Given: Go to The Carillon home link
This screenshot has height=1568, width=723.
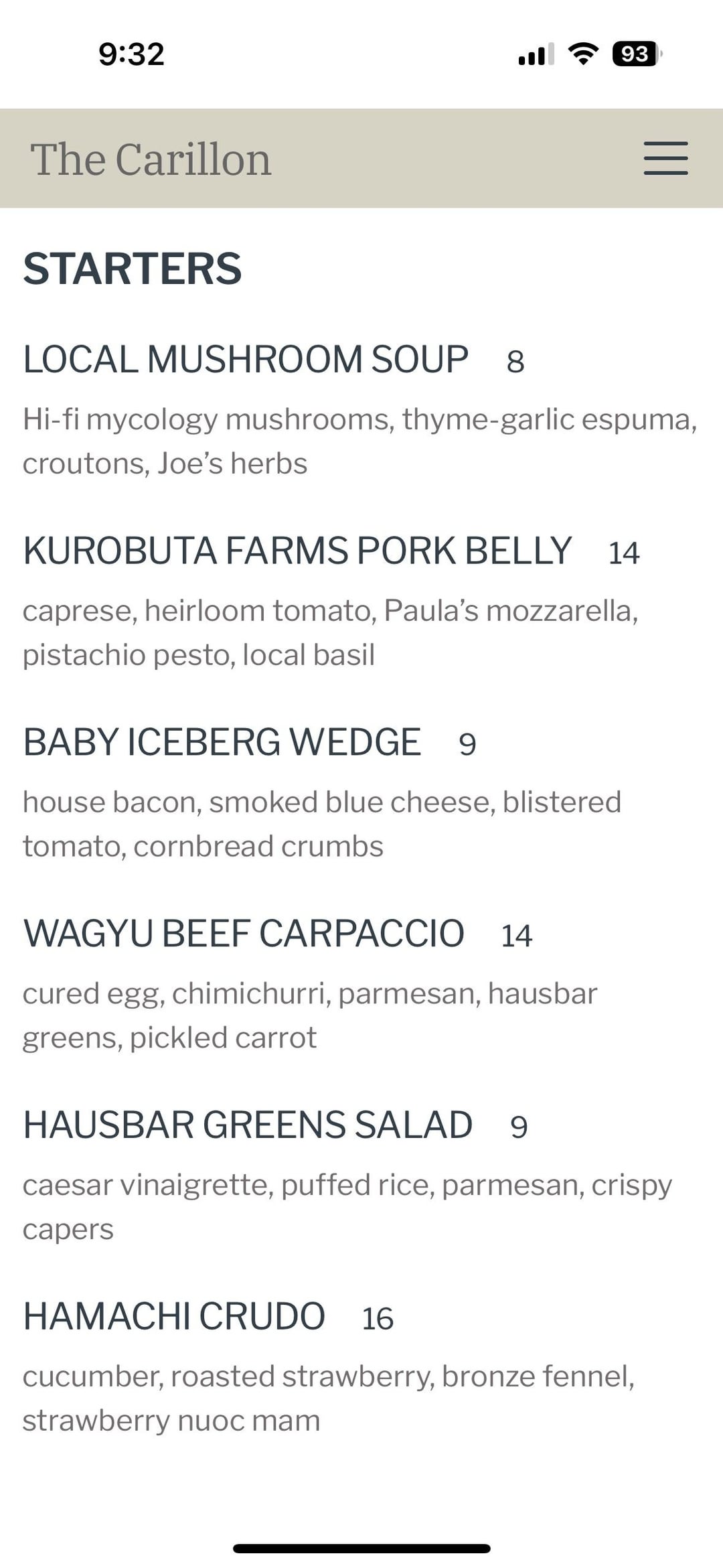Looking at the screenshot, I should point(151,159).
